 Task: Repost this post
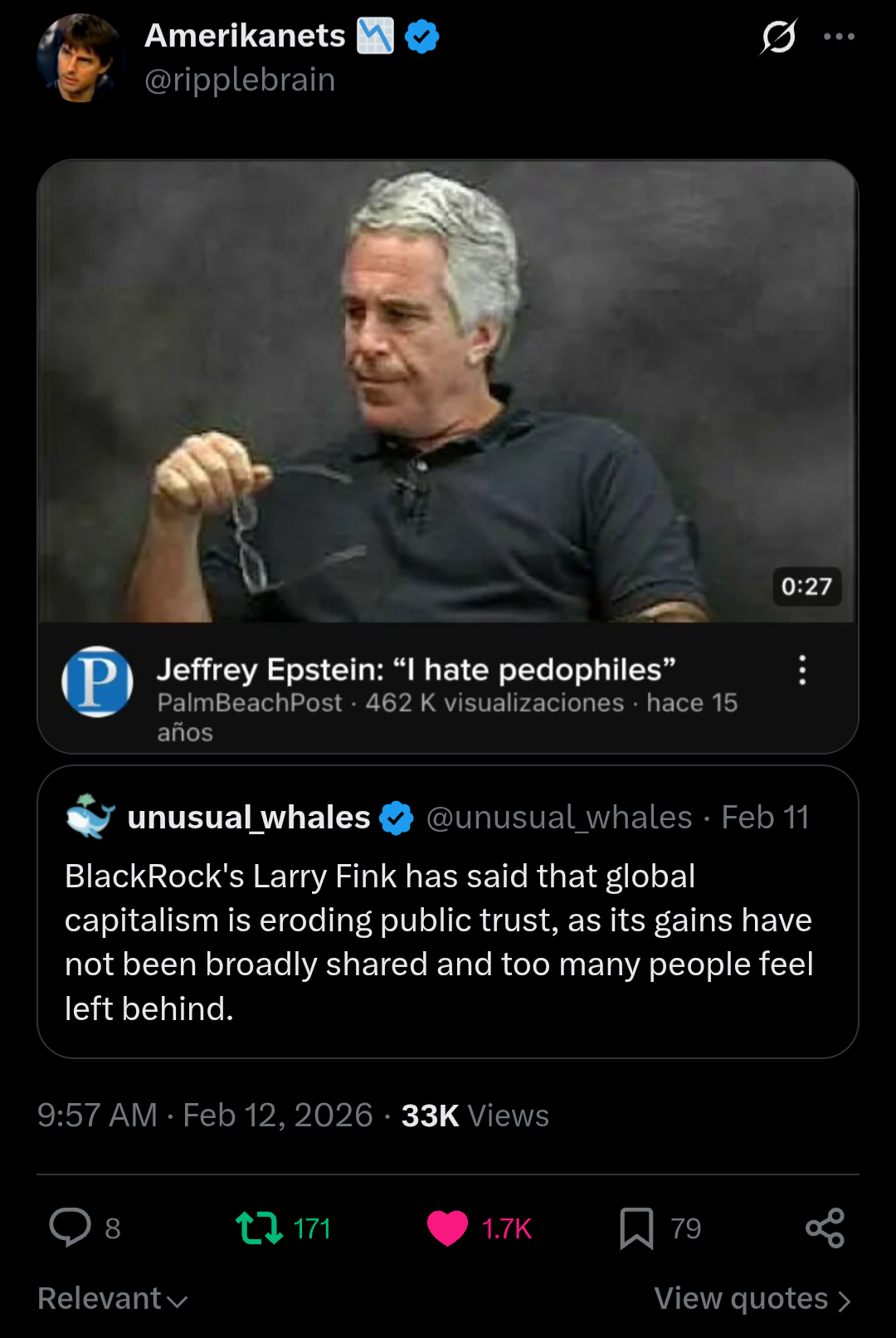(260, 1228)
